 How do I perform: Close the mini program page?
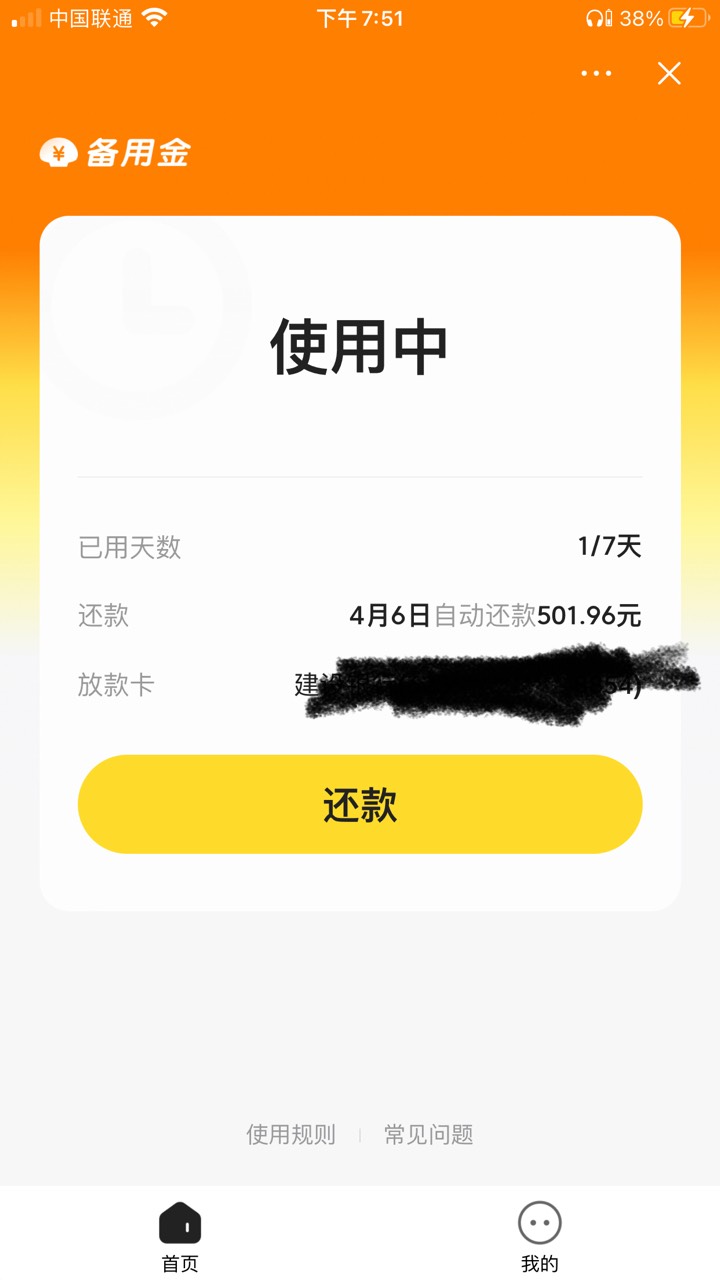(669, 73)
